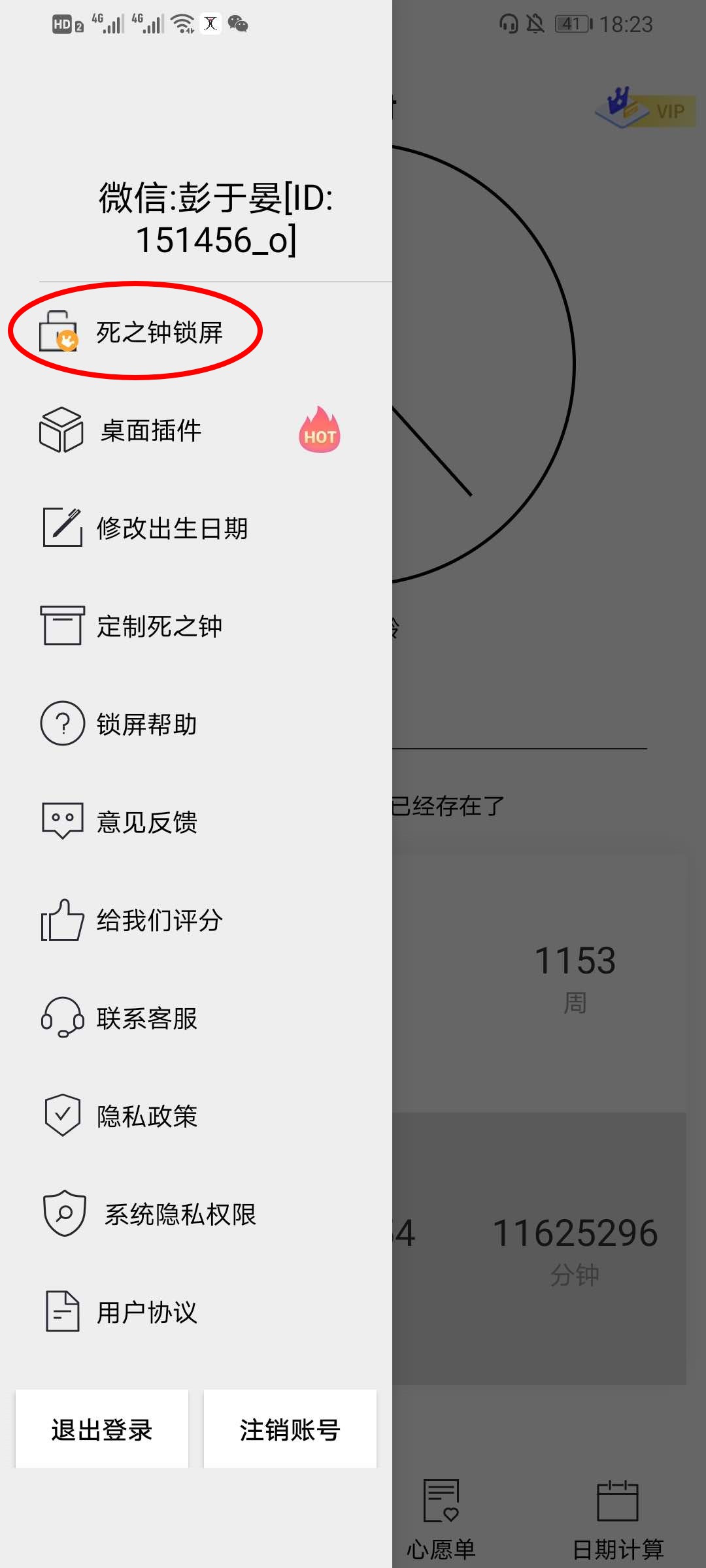Open 定制死之钟 customization
This screenshot has height=1568, width=706.
(159, 626)
